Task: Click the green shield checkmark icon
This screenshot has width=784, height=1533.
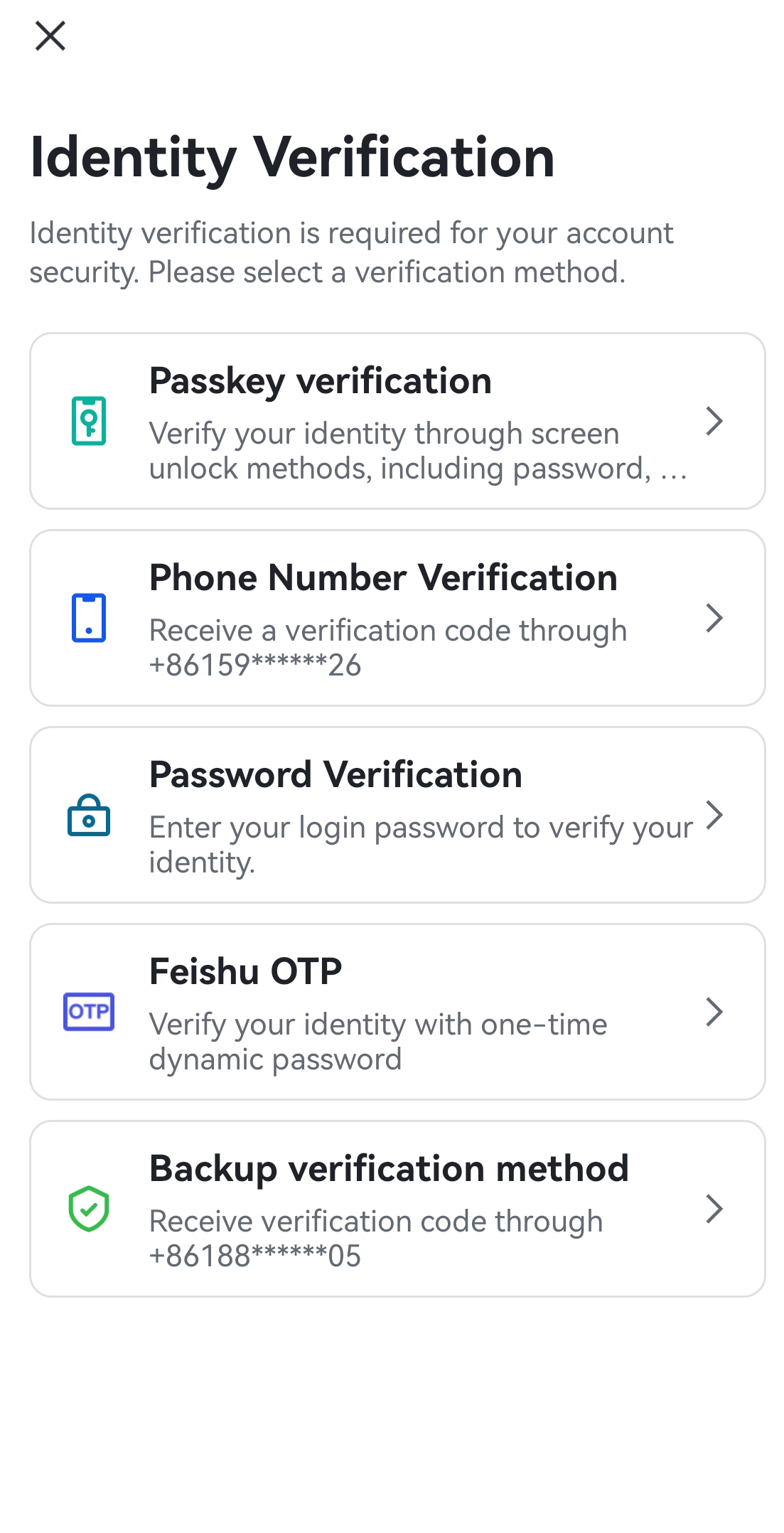Action: (x=88, y=1209)
